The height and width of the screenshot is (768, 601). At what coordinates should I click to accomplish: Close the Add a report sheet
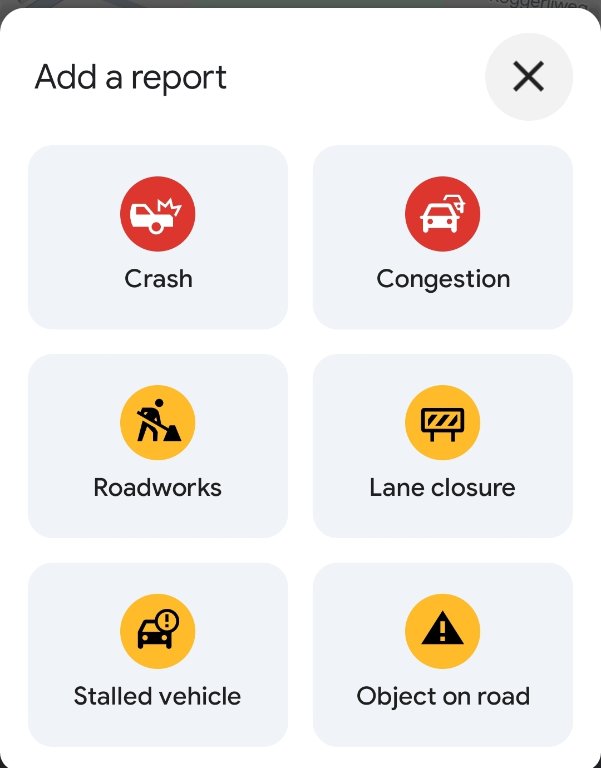coord(528,77)
